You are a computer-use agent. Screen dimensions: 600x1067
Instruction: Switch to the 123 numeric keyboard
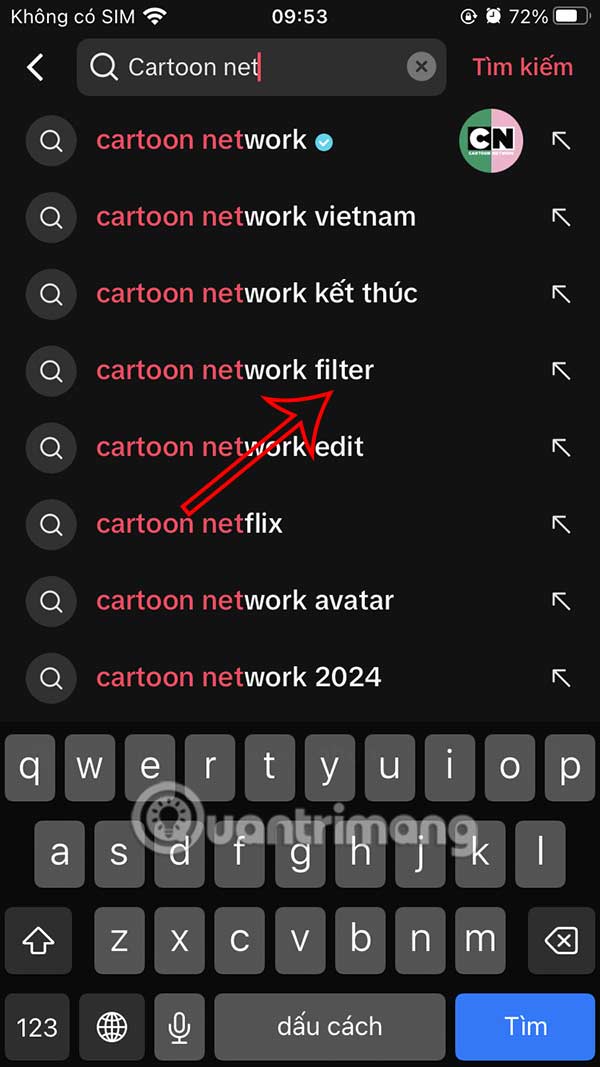pos(37,1026)
